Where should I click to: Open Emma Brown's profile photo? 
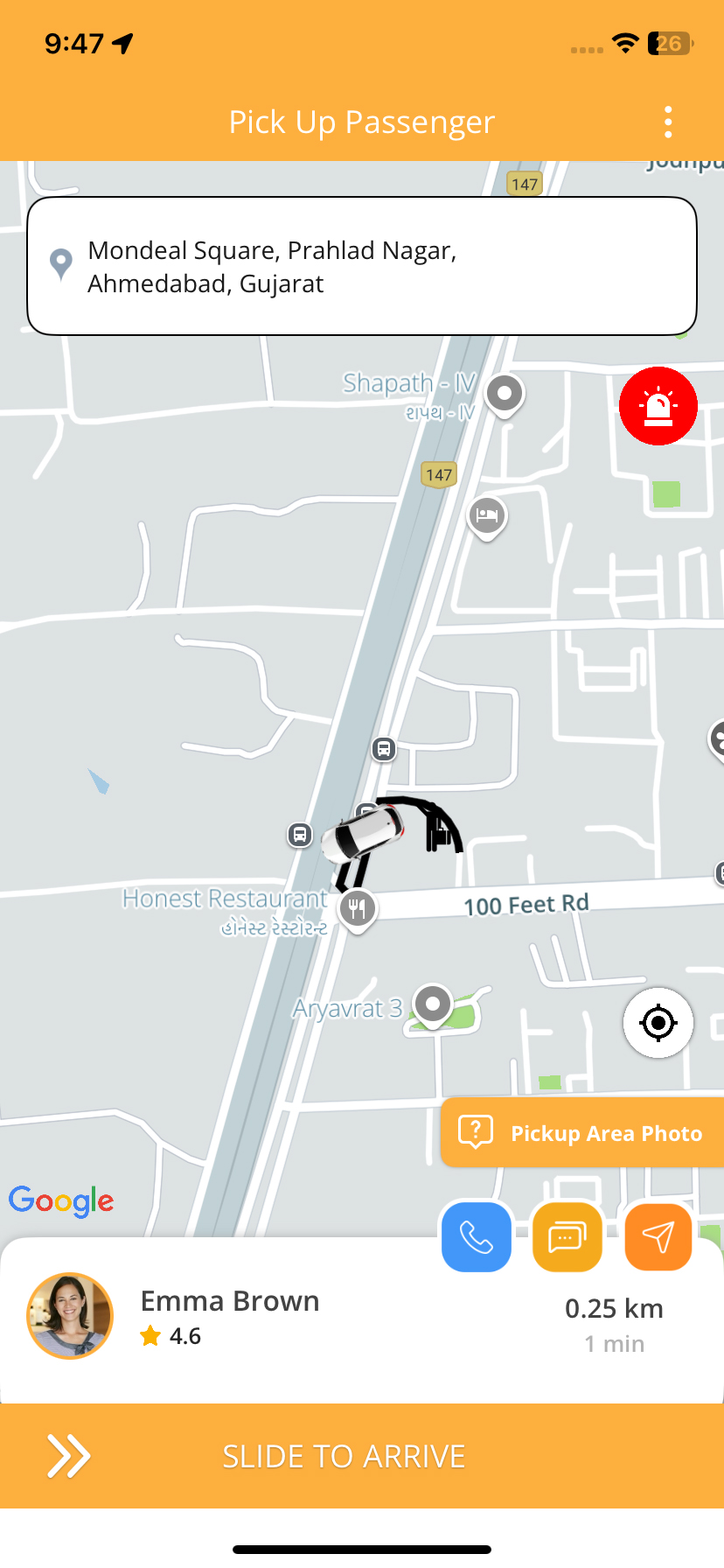point(70,1315)
